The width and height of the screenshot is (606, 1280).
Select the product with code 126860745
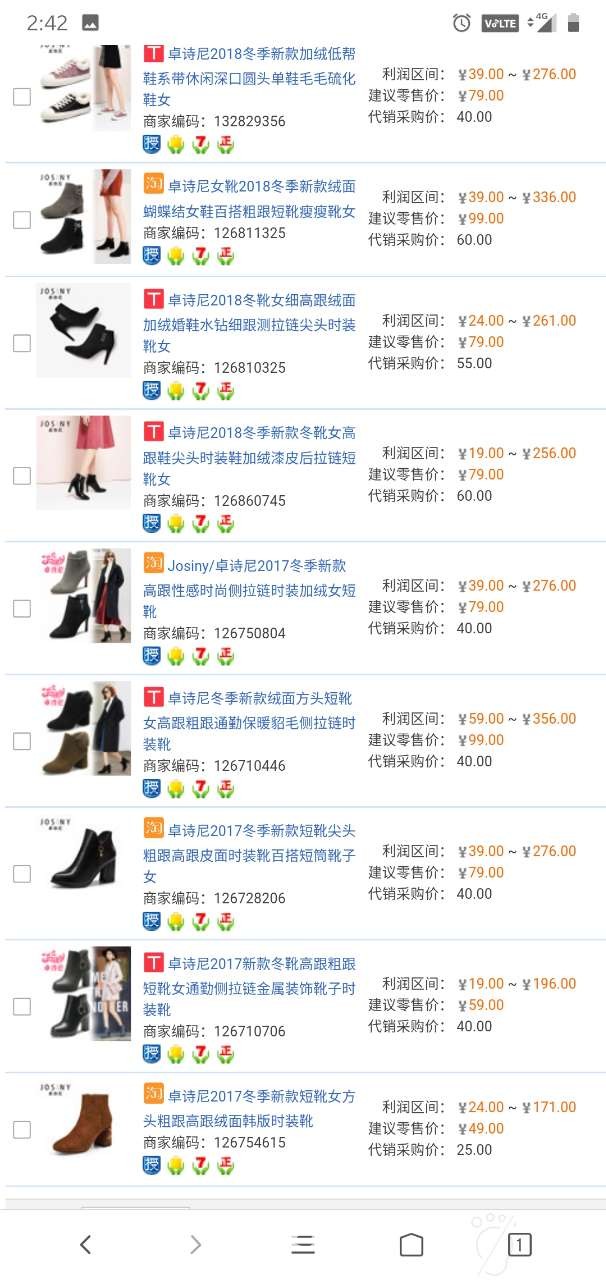(x=21, y=476)
